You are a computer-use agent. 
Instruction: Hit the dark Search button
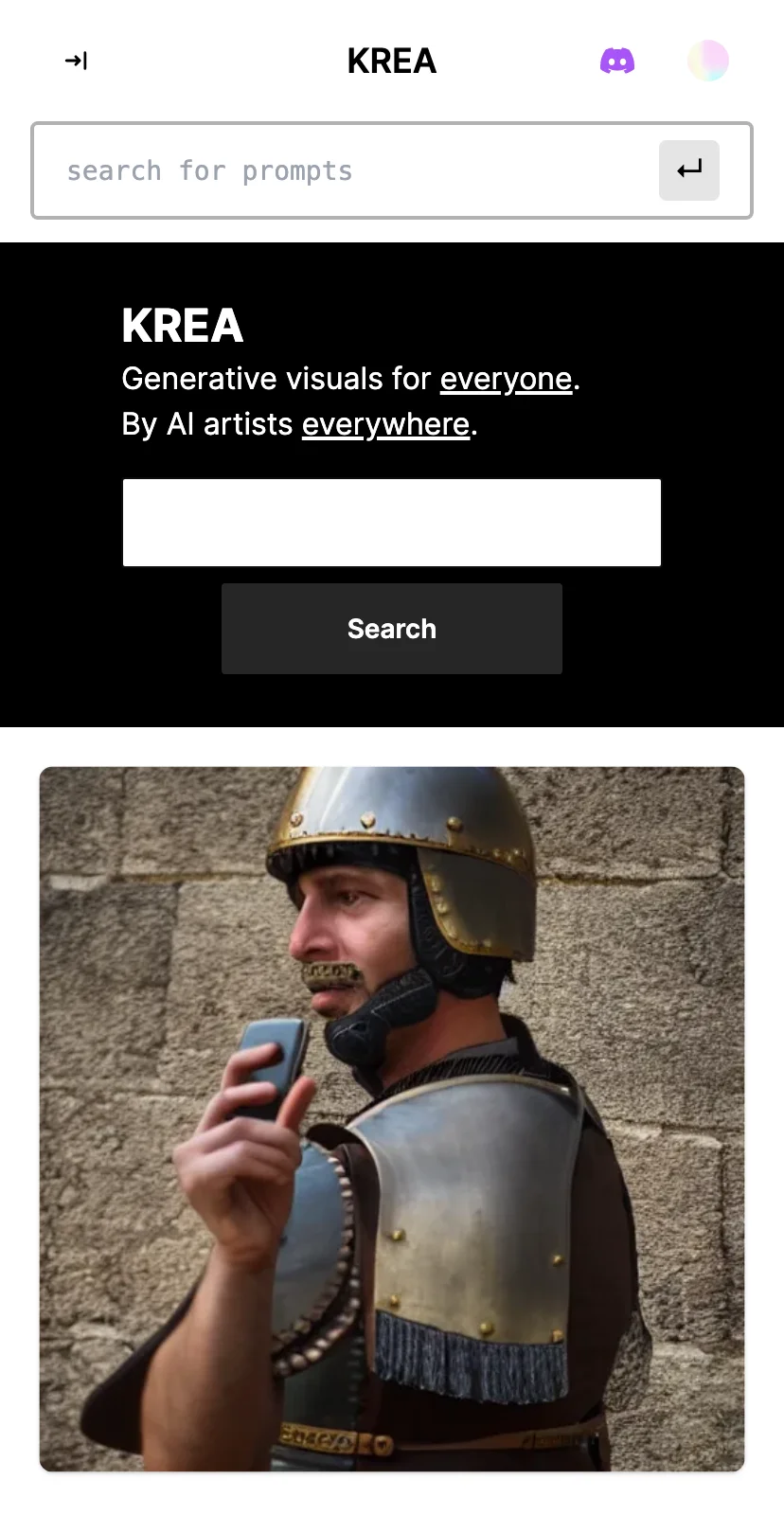(x=392, y=629)
